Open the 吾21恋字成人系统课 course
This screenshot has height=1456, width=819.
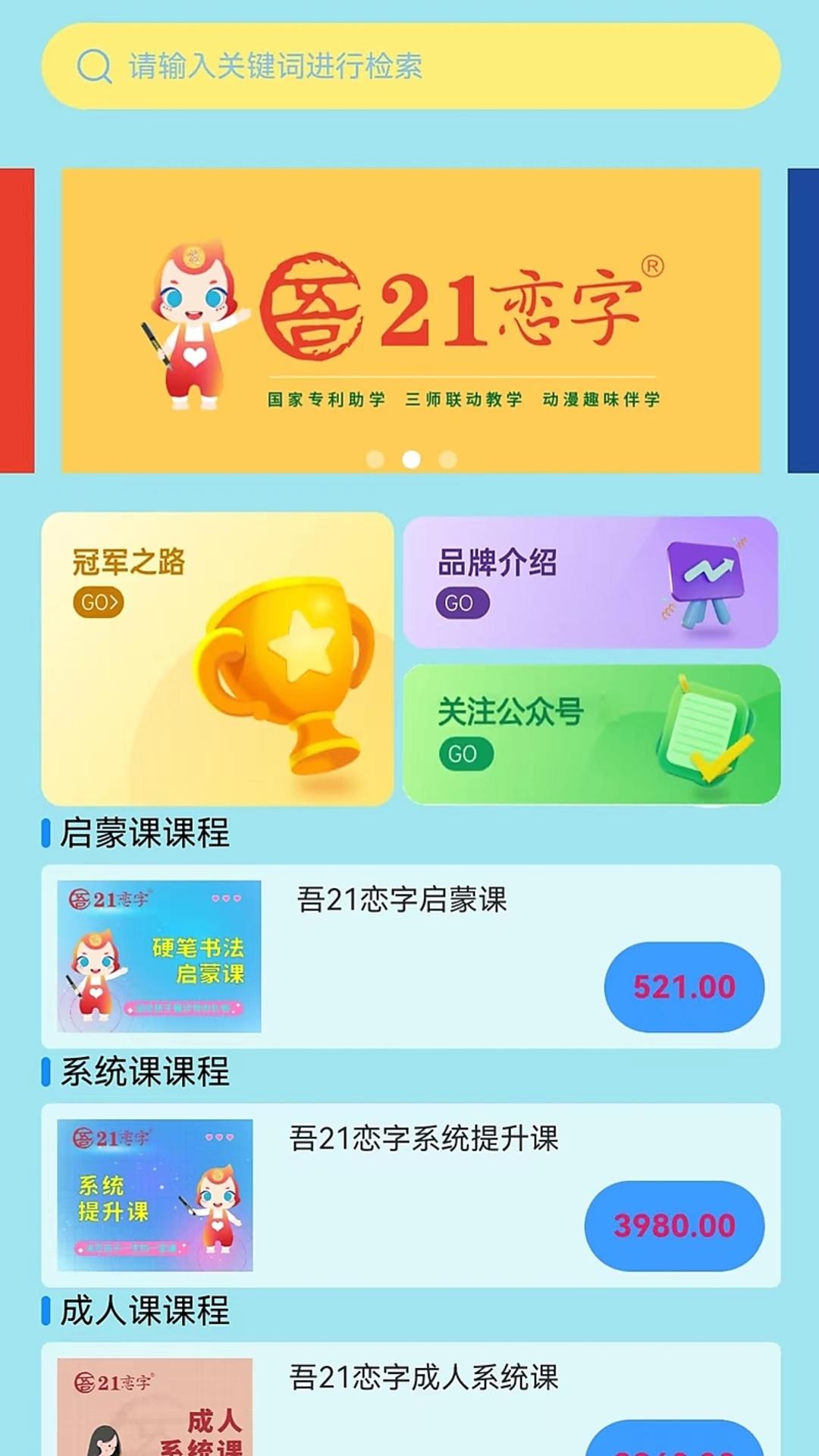point(423,1378)
